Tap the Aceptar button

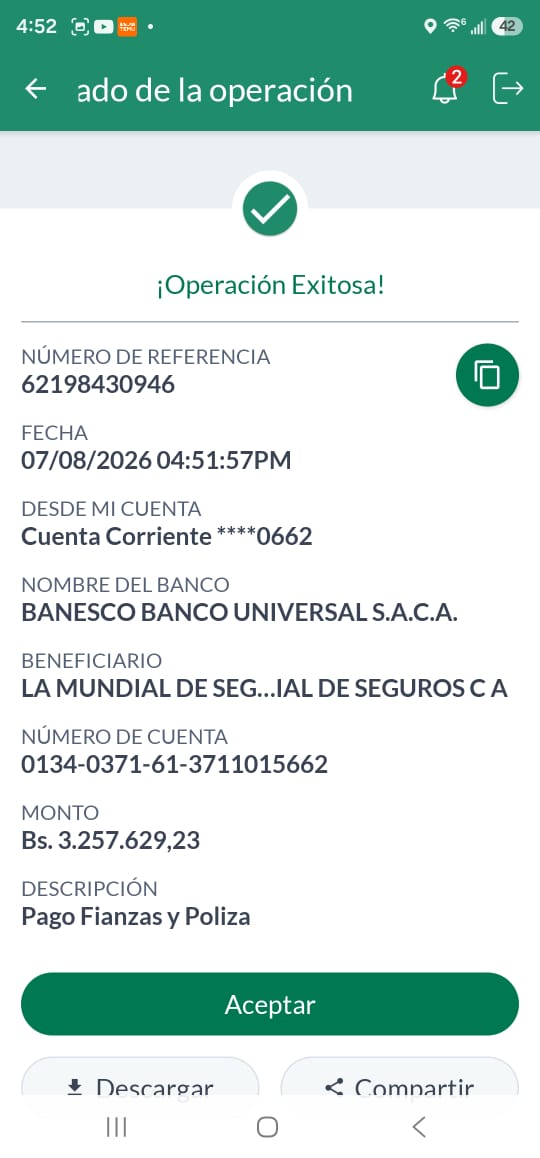coord(270,1004)
